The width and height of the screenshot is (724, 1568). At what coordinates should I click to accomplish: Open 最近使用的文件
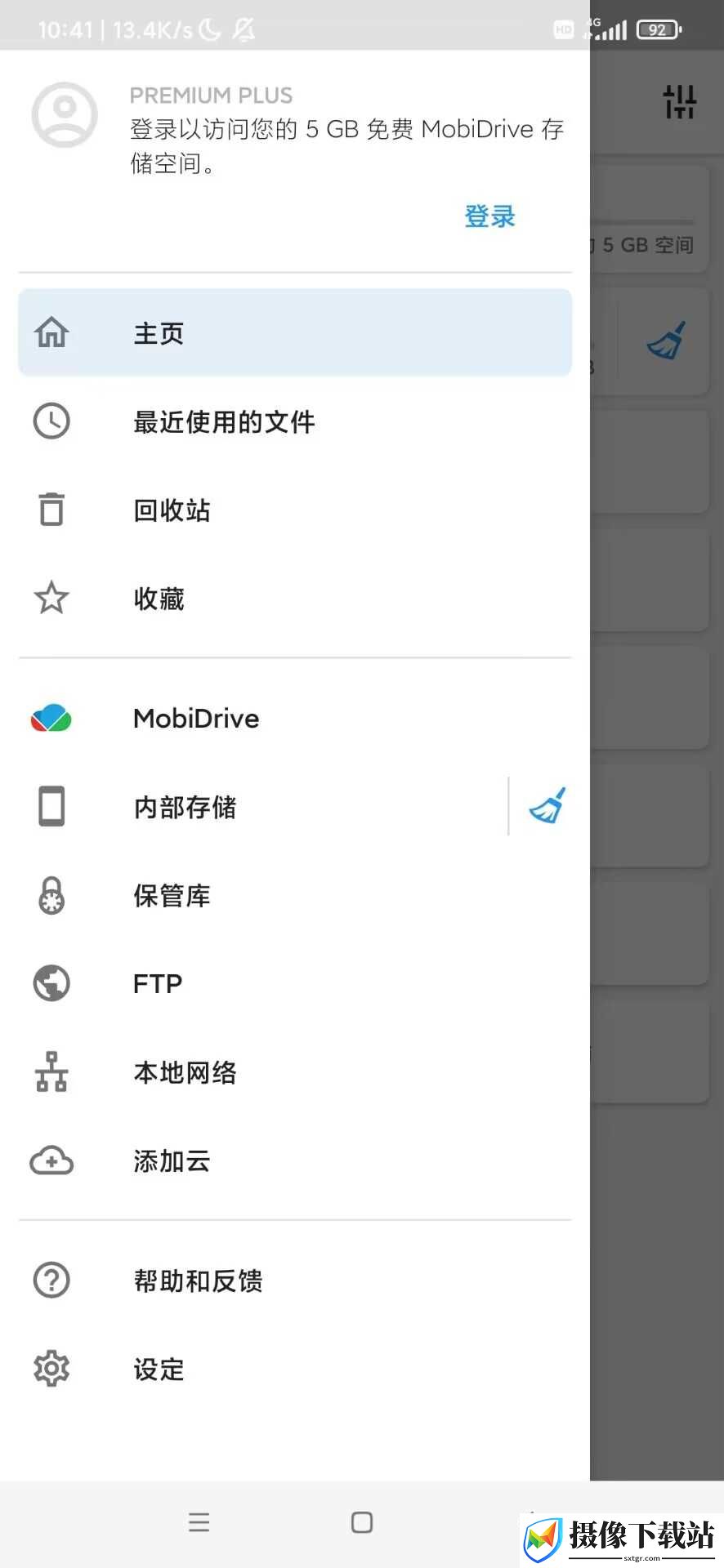[295, 421]
